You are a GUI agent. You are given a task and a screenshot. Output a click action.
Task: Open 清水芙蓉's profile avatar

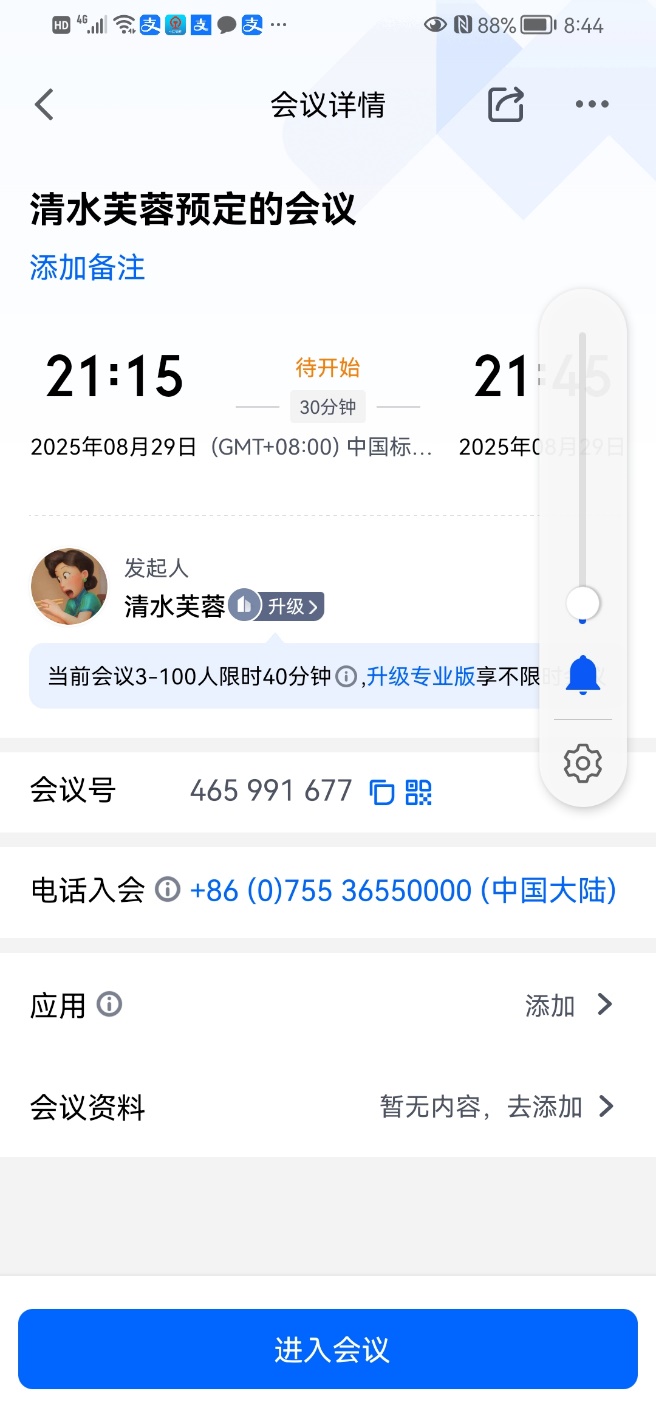[69, 587]
